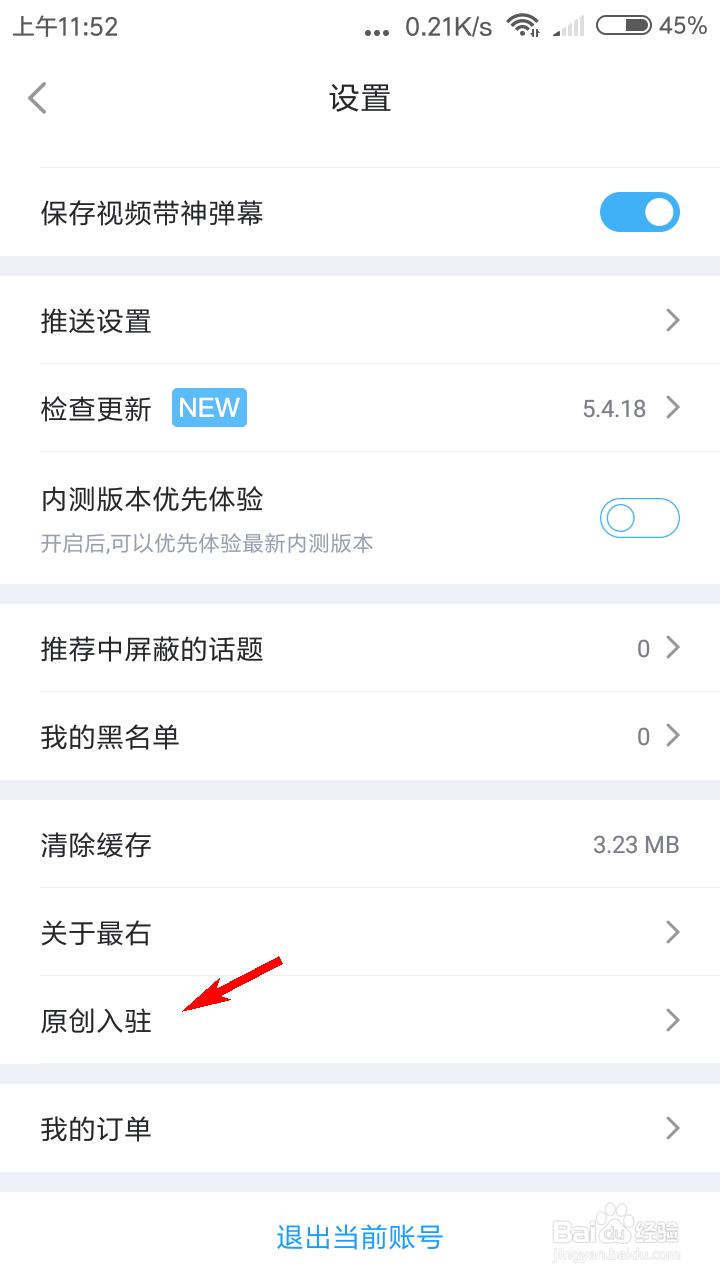720x1280 pixels.
Task: Tap the back arrow to leave Settings
Action: 37,97
